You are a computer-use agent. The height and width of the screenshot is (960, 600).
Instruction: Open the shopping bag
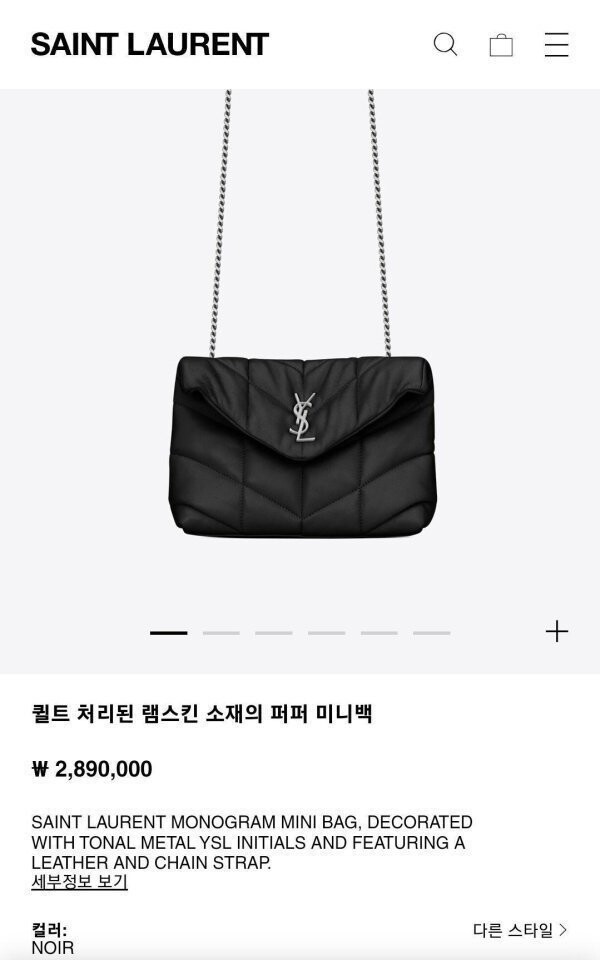(501, 45)
